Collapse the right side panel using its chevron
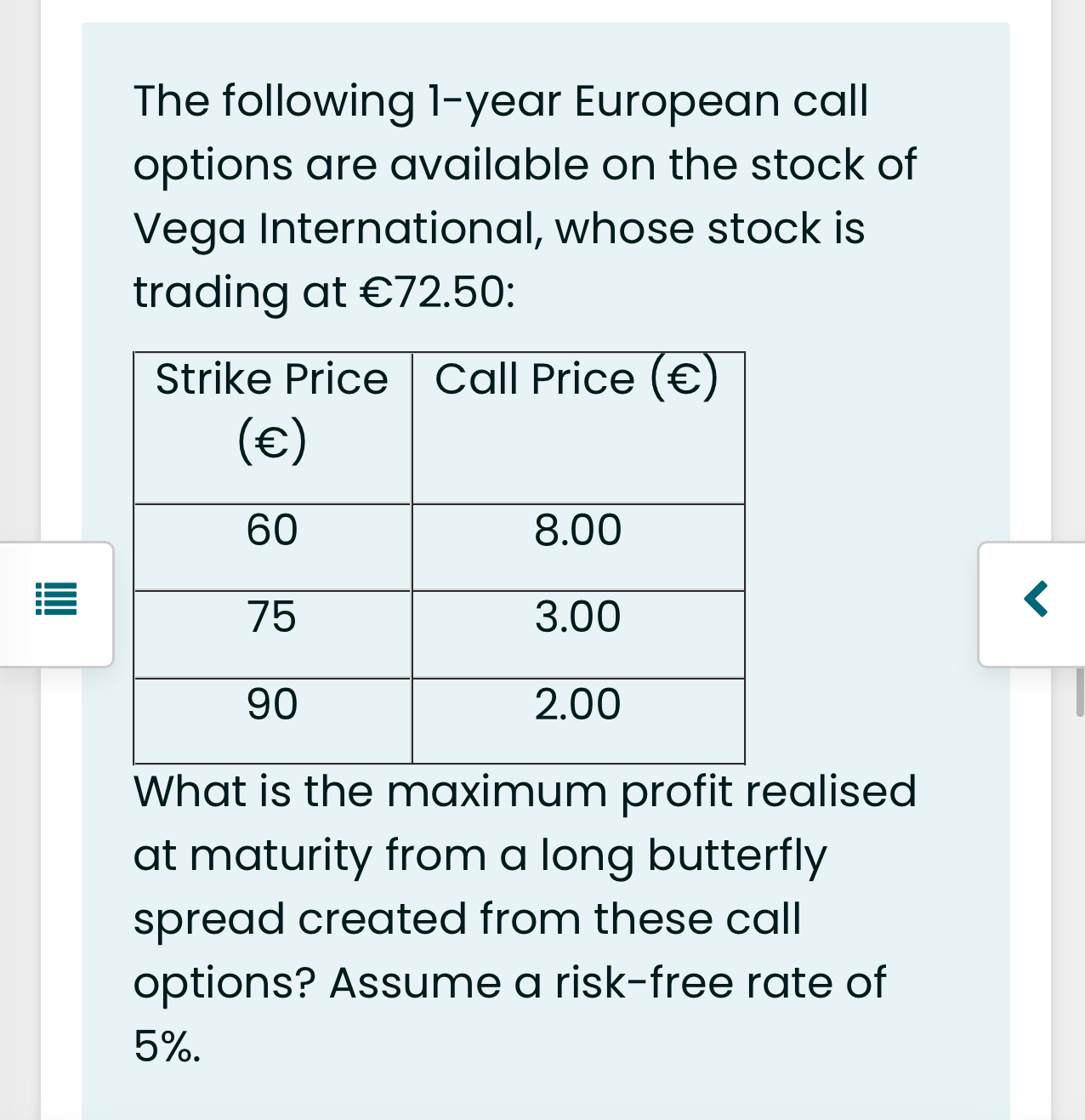The height and width of the screenshot is (1120, 1085). point(1036,600)
